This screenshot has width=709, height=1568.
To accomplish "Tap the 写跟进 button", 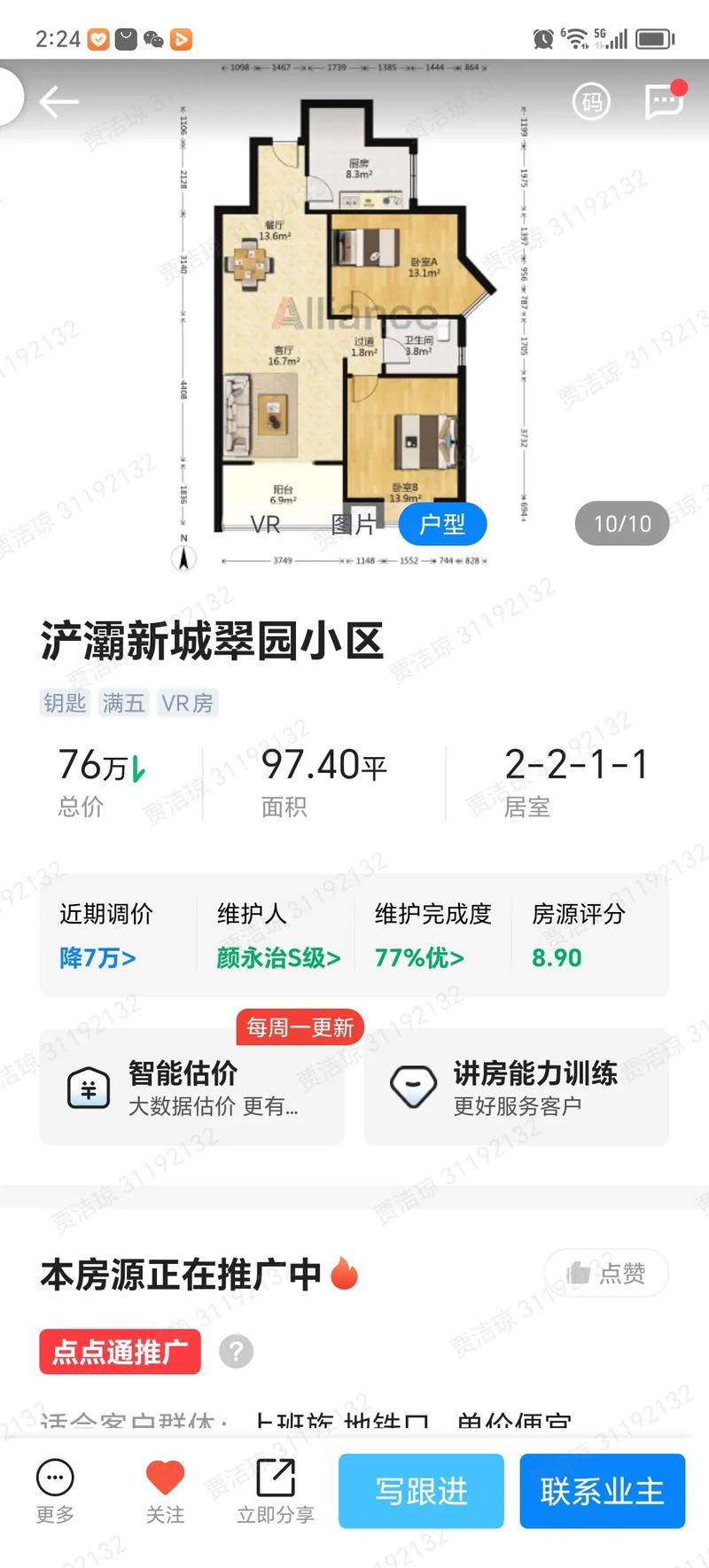I will pos(421,1491).
